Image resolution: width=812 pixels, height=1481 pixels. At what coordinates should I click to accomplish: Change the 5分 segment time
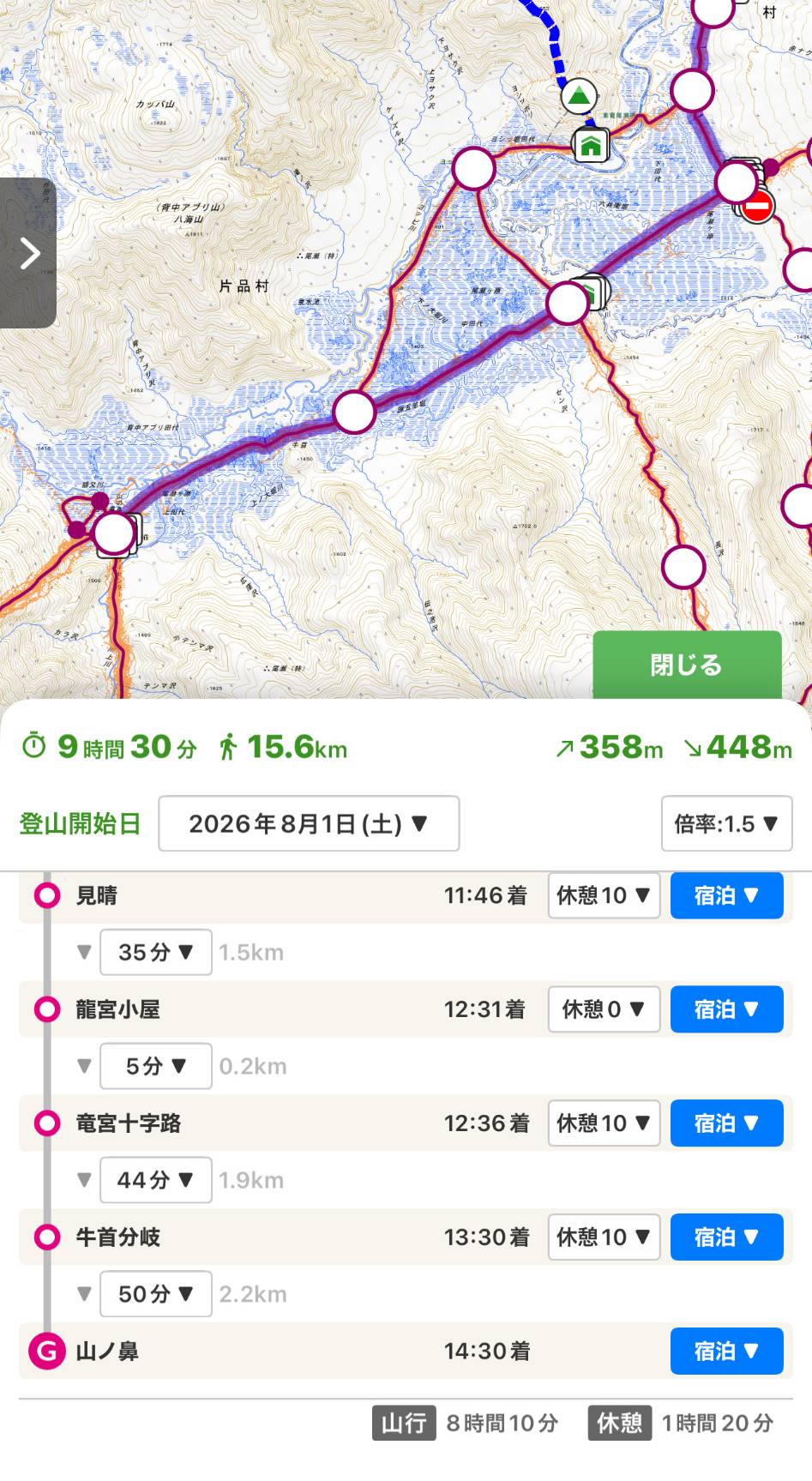(x=155, y=1066)
